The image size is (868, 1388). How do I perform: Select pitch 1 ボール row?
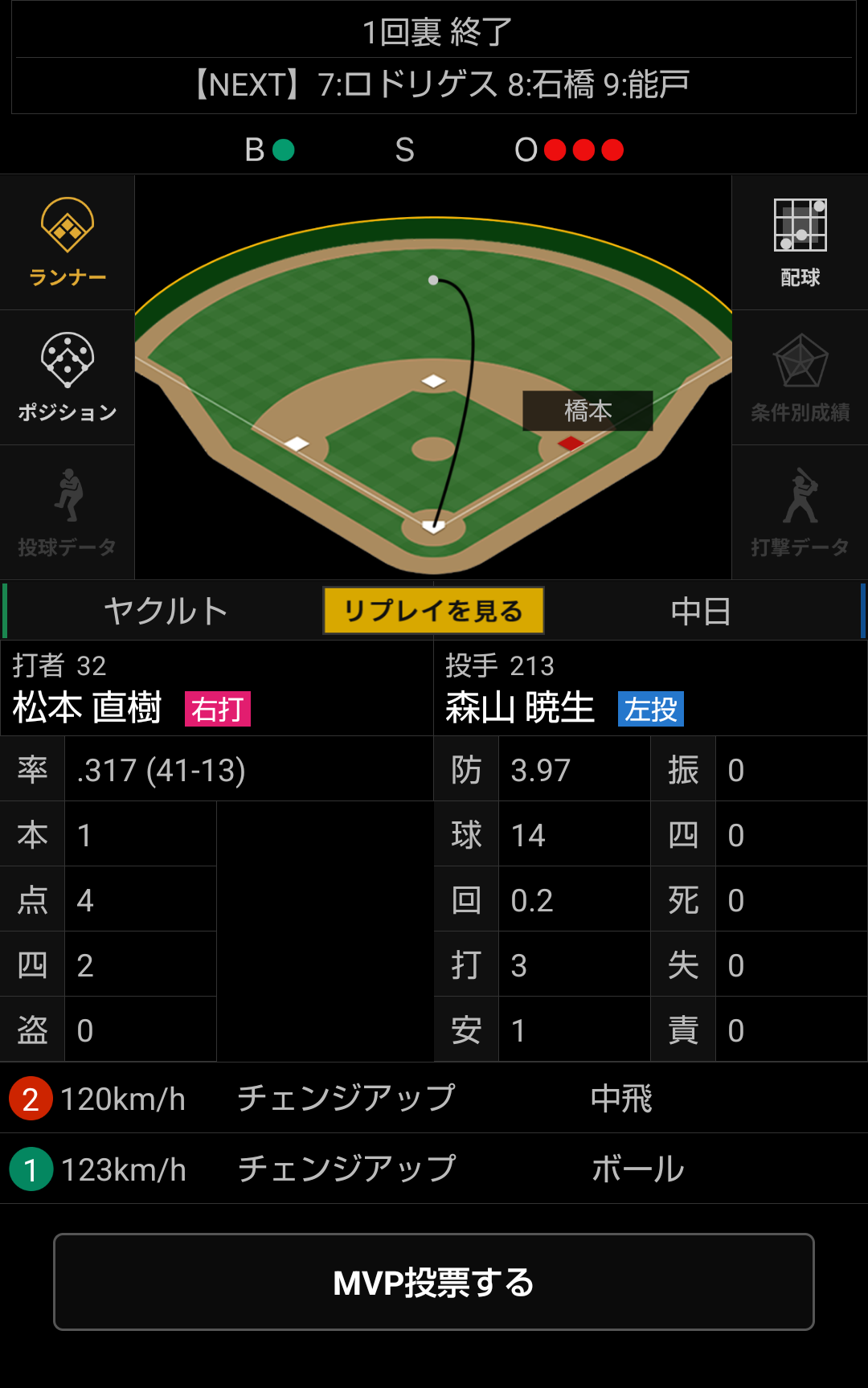(x=433, y=1169)
